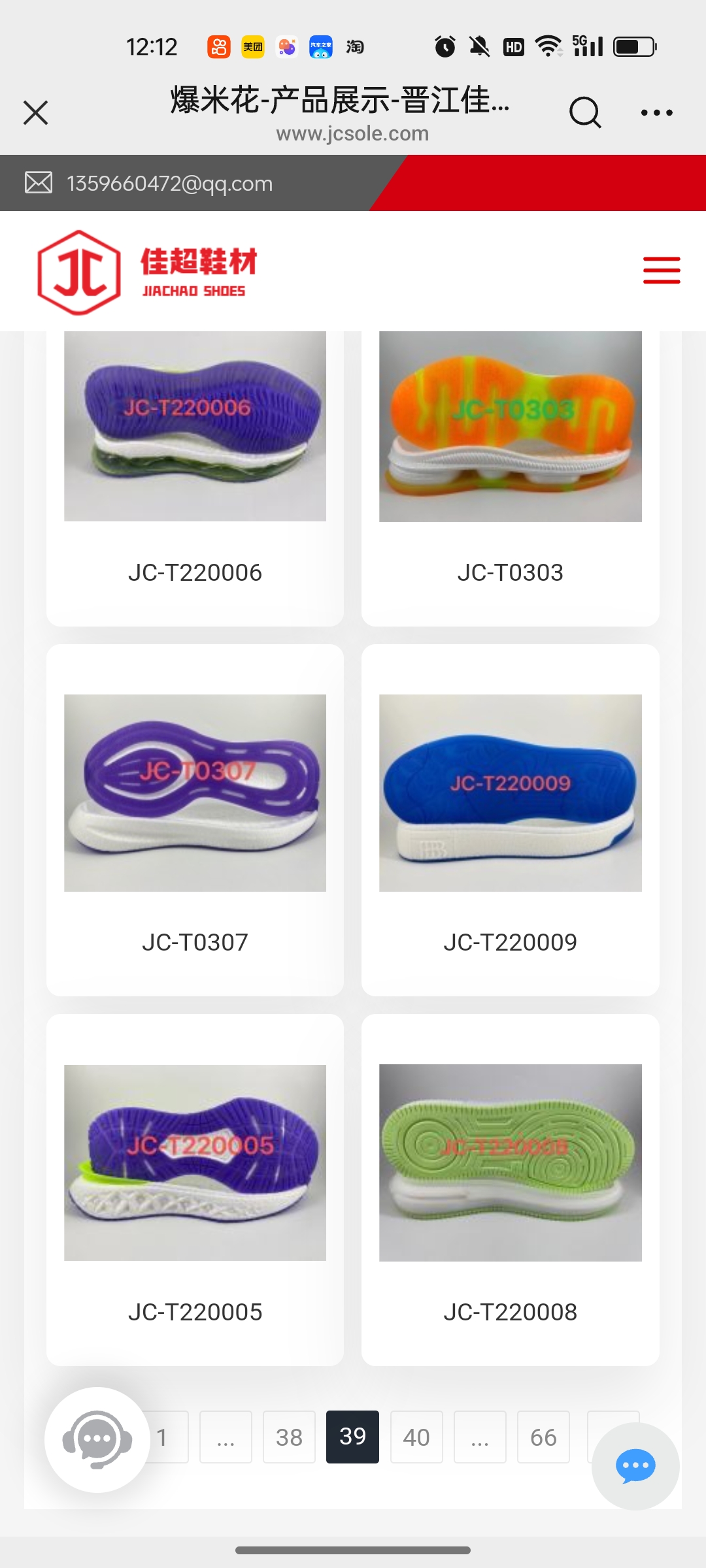The width and height of the screenshot is (706, 1568).
Task: Open the blue chat bubble button
Action: (x=635, y=1466)
